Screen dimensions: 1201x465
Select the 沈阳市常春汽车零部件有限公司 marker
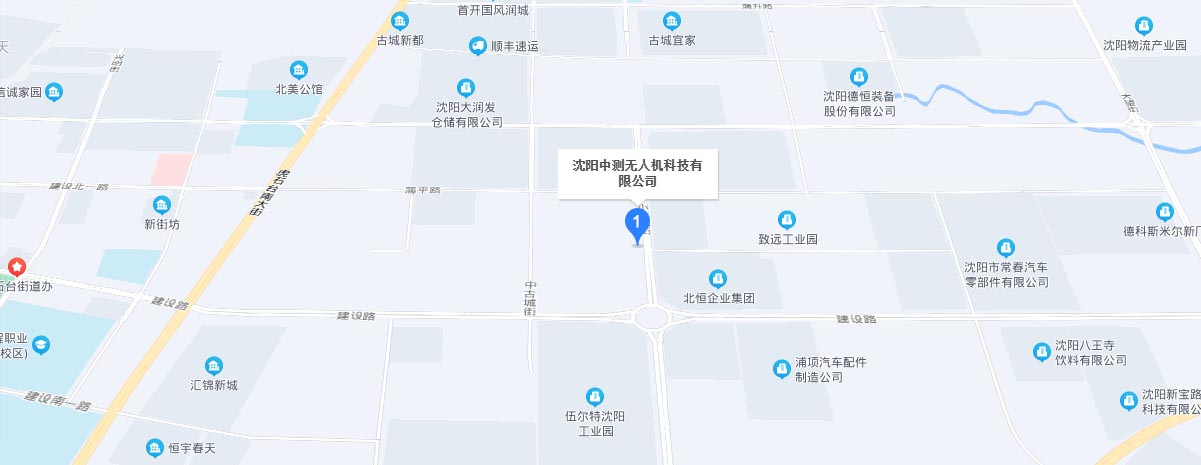1005,247
